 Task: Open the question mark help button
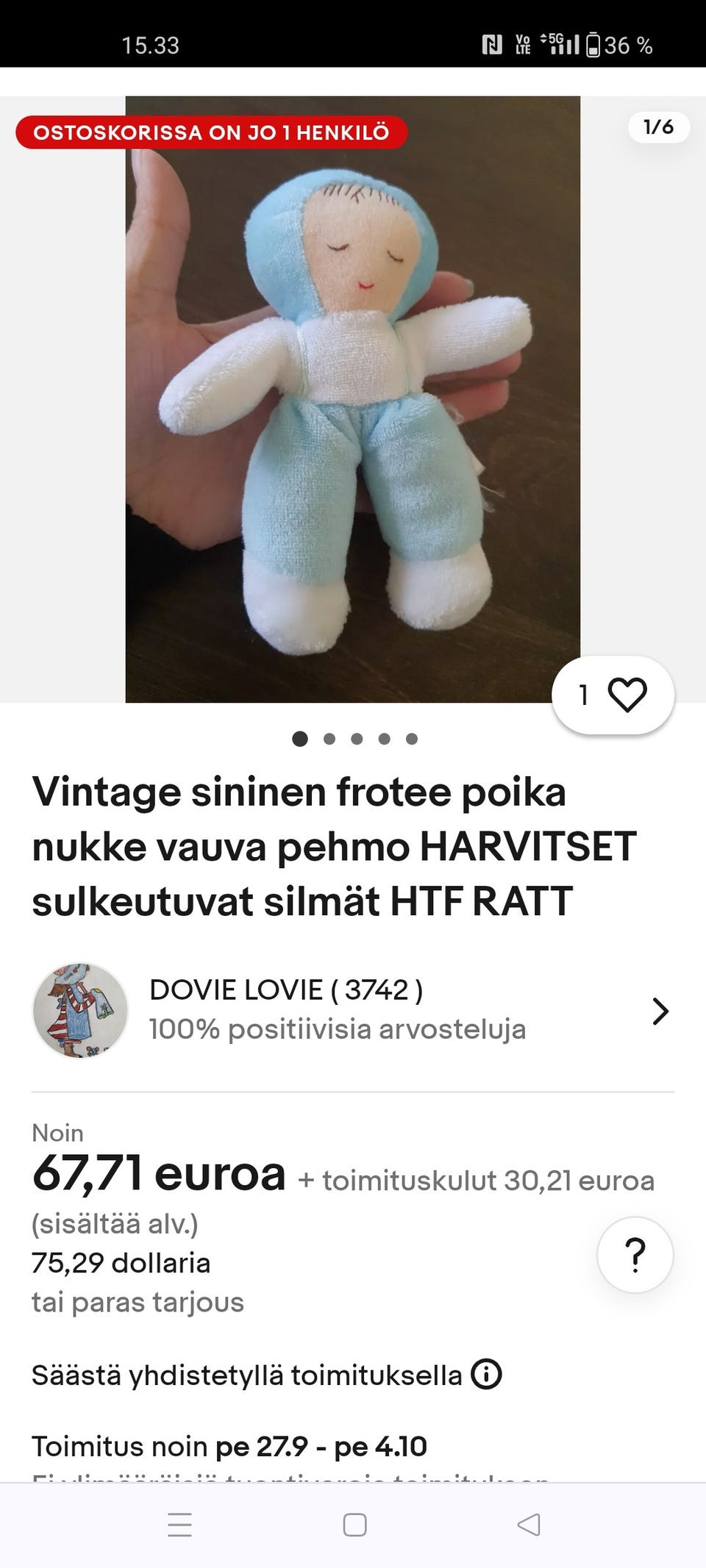click(635, 1255)
